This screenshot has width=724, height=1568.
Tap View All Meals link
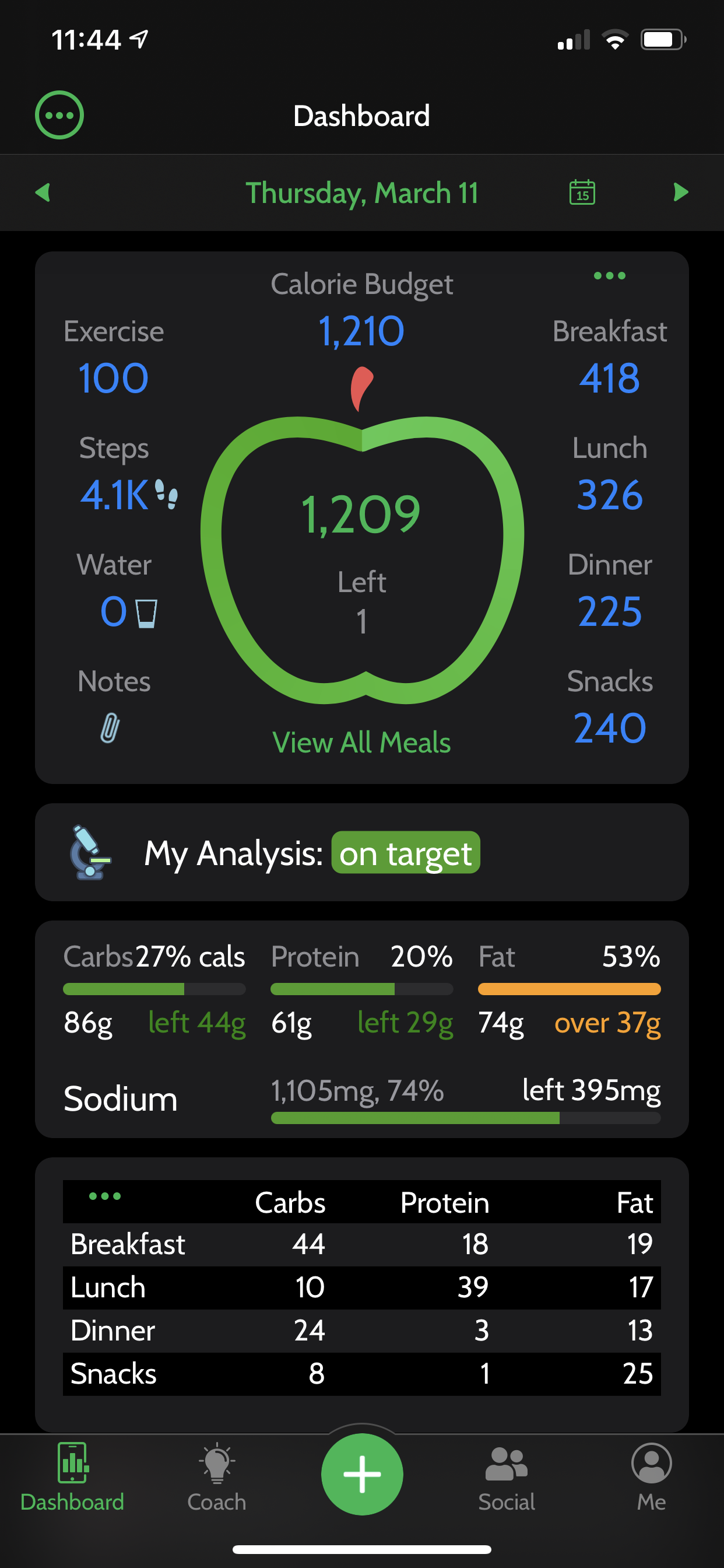(361, 743)
